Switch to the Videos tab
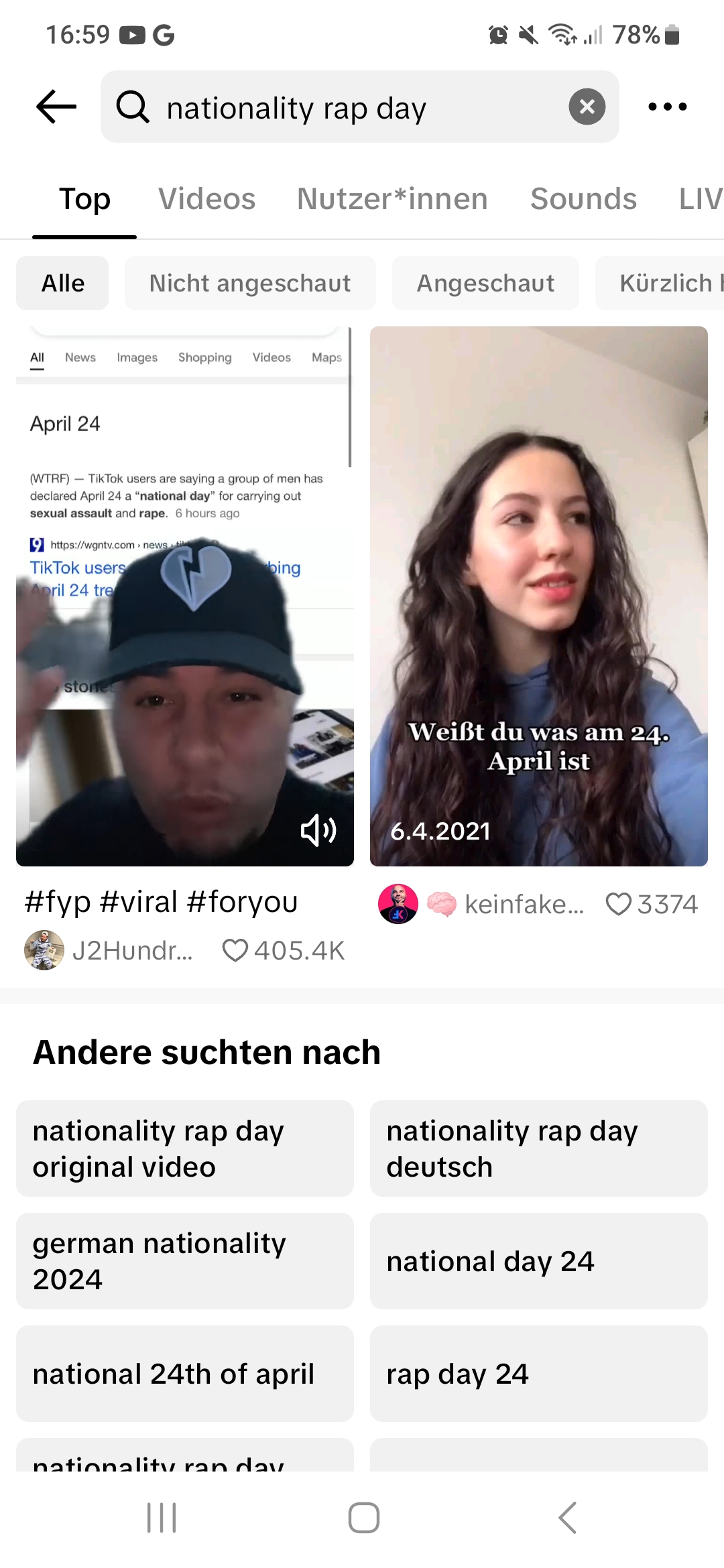 pyautogui.click(x=207, y=199)
